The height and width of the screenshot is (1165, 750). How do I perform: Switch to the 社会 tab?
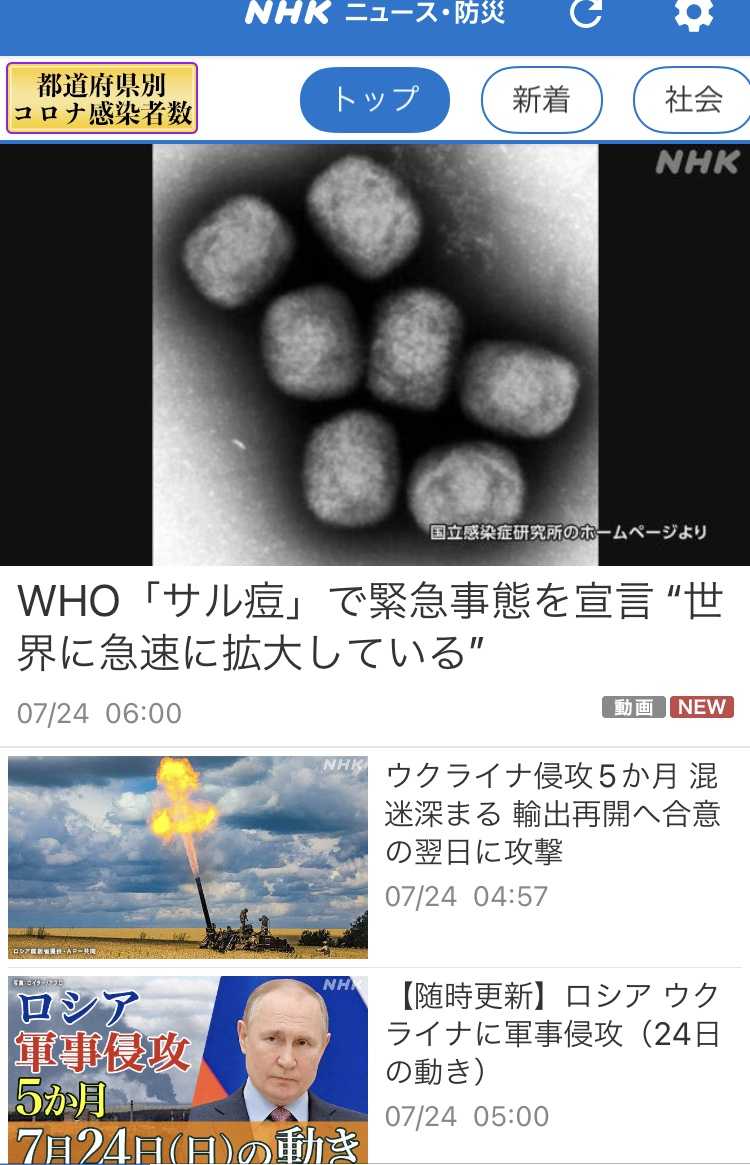point(693,100)
